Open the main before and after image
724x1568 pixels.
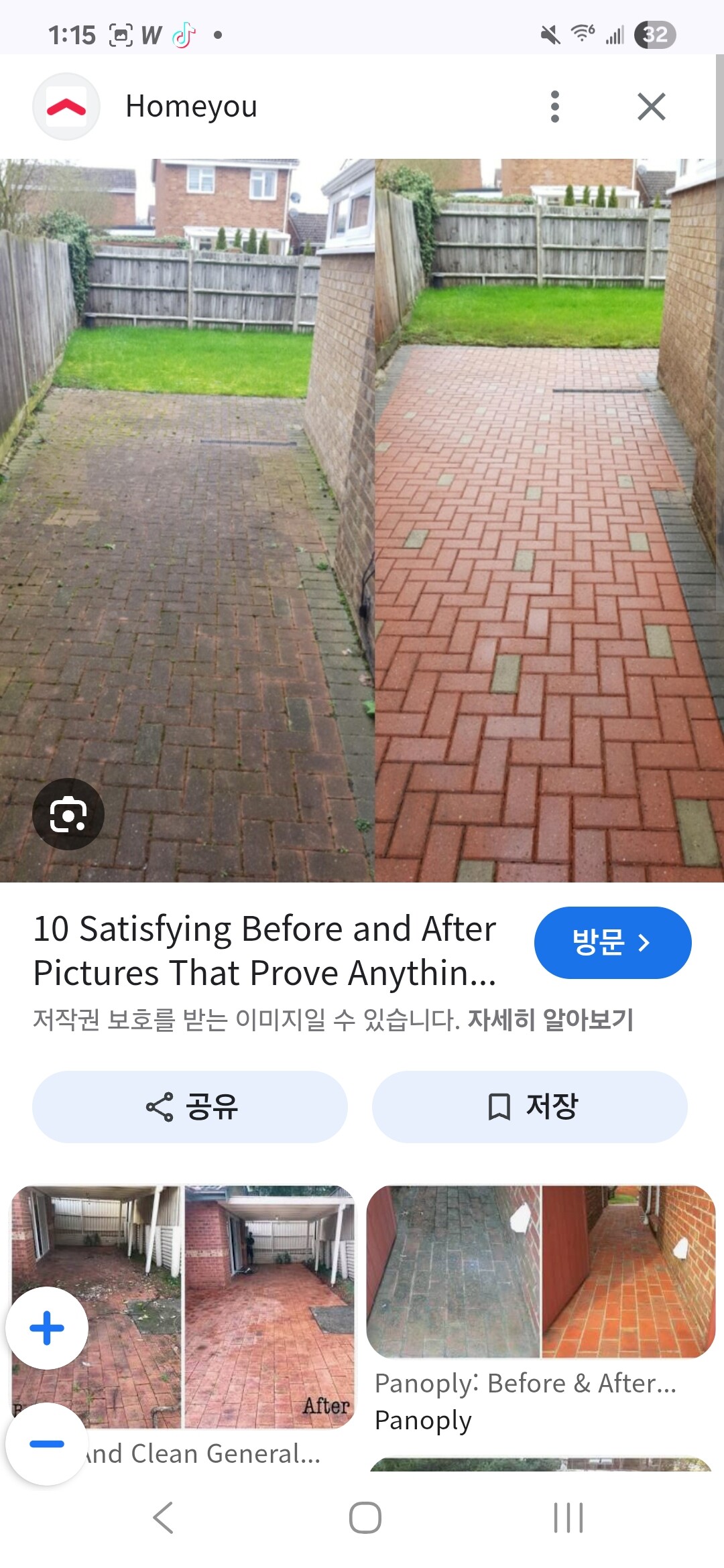[362, 520]
